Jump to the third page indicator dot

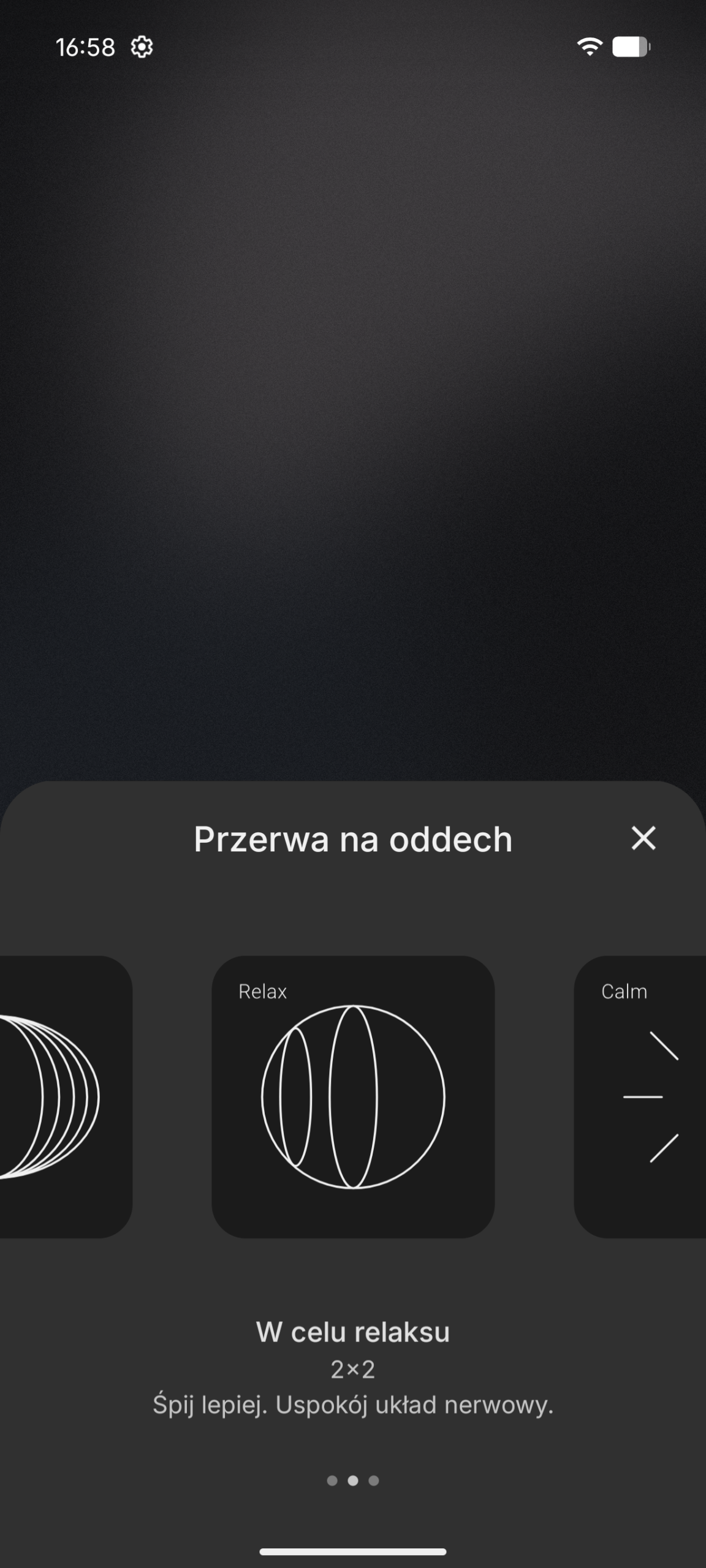coord(374,1480)
